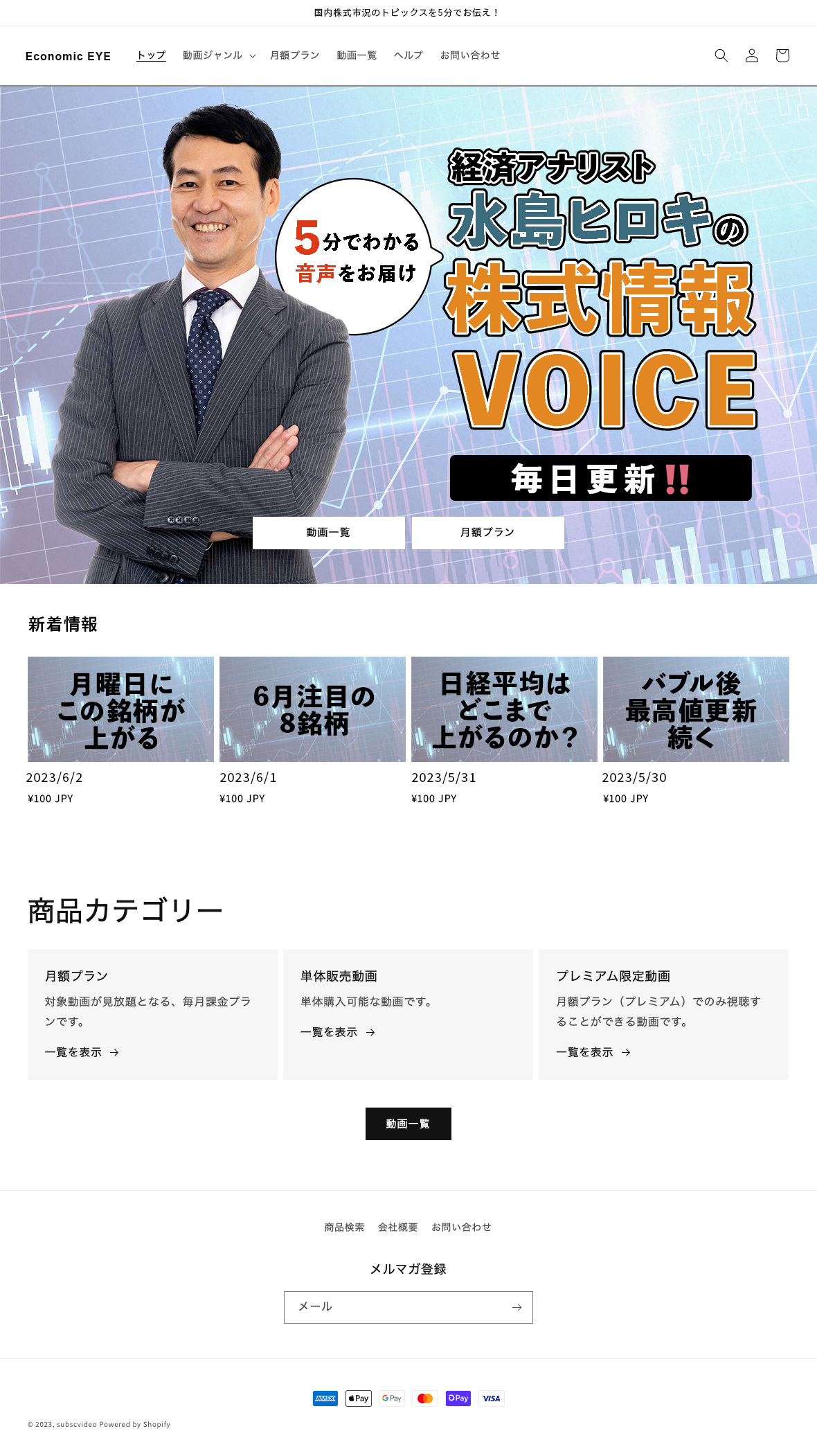
Task: Click the account icon
Action: click(752, 55)
